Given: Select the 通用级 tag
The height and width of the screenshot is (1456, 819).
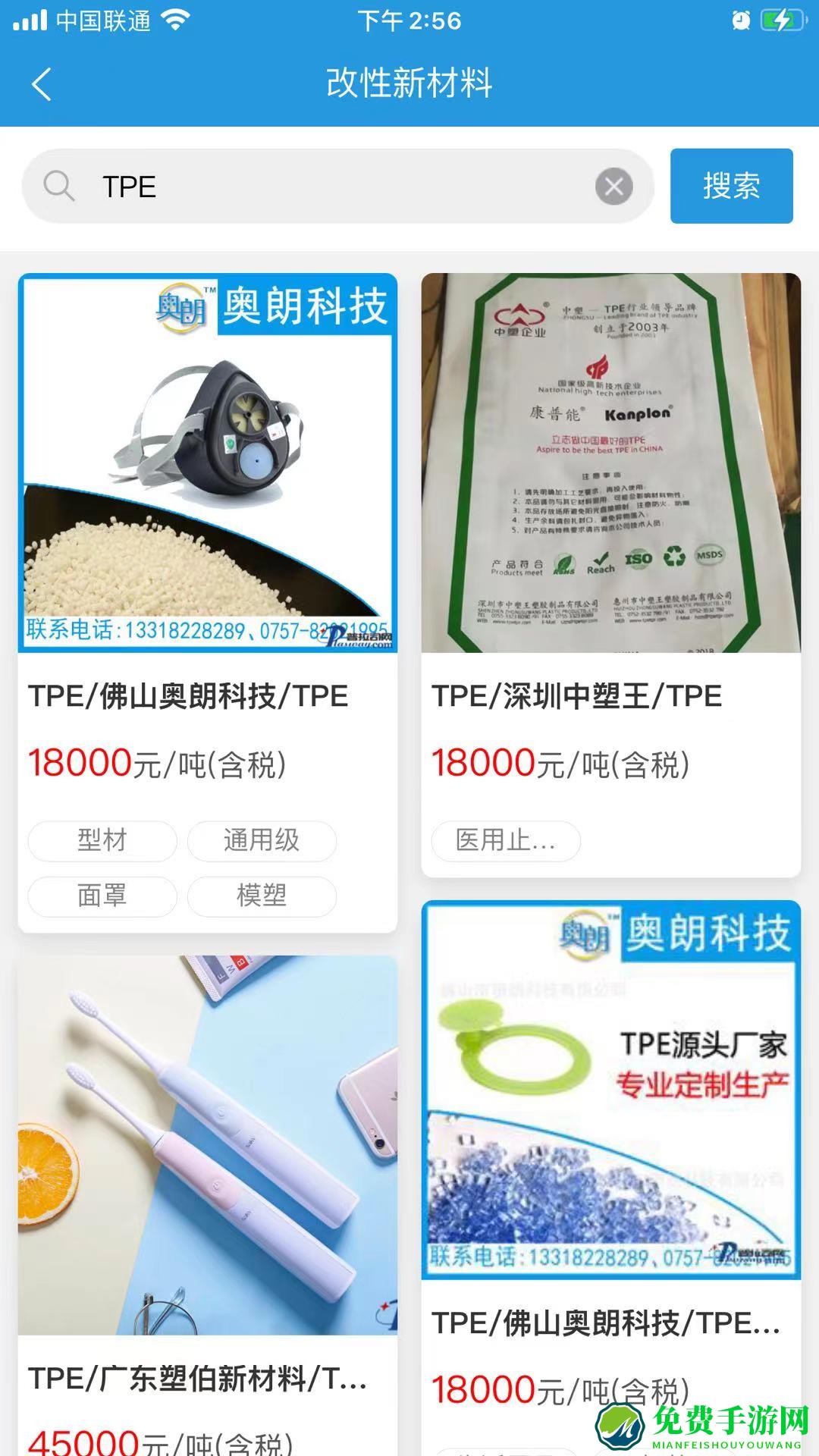Looking at the screenshot, I should [262, 840].
